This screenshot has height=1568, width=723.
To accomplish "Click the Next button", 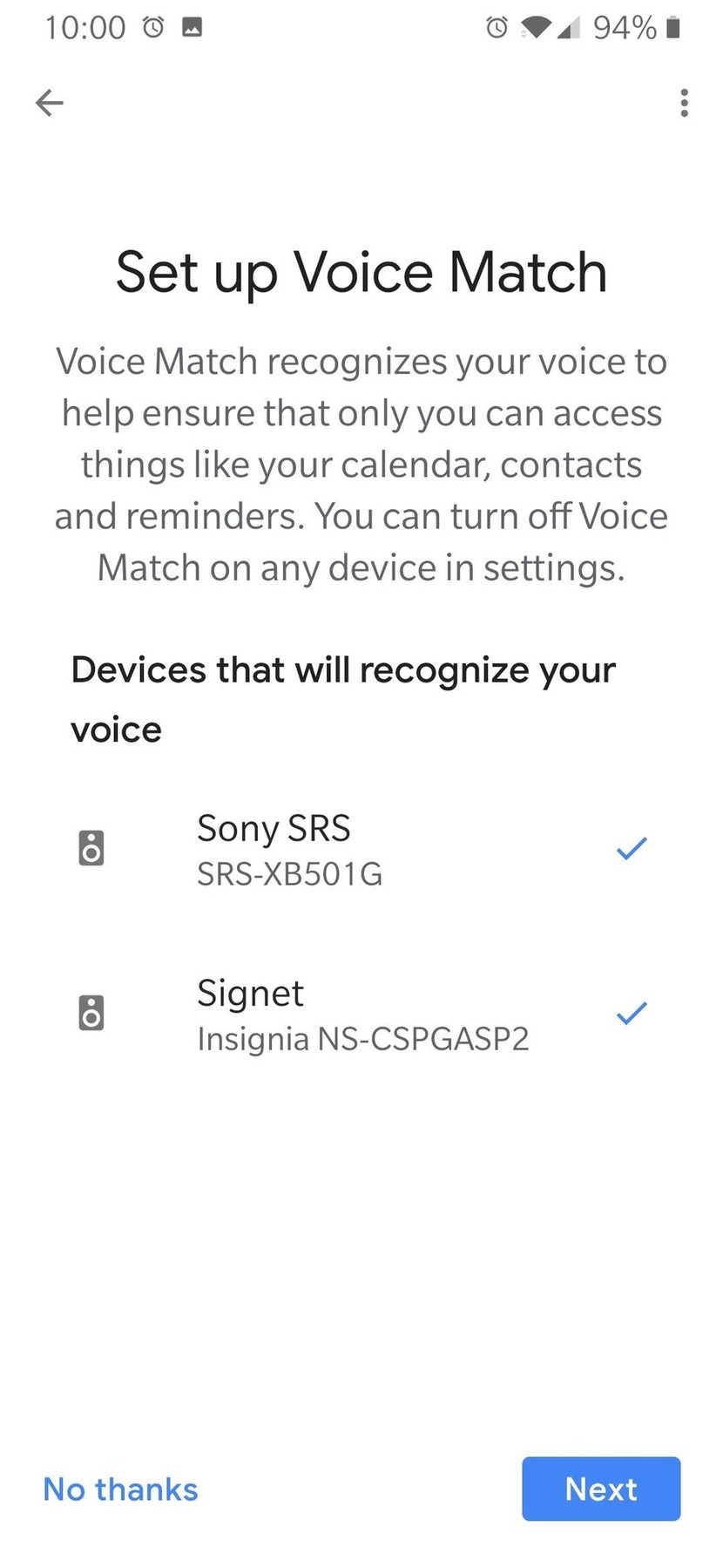I will pyautogui.click(x=600, y=1489).
